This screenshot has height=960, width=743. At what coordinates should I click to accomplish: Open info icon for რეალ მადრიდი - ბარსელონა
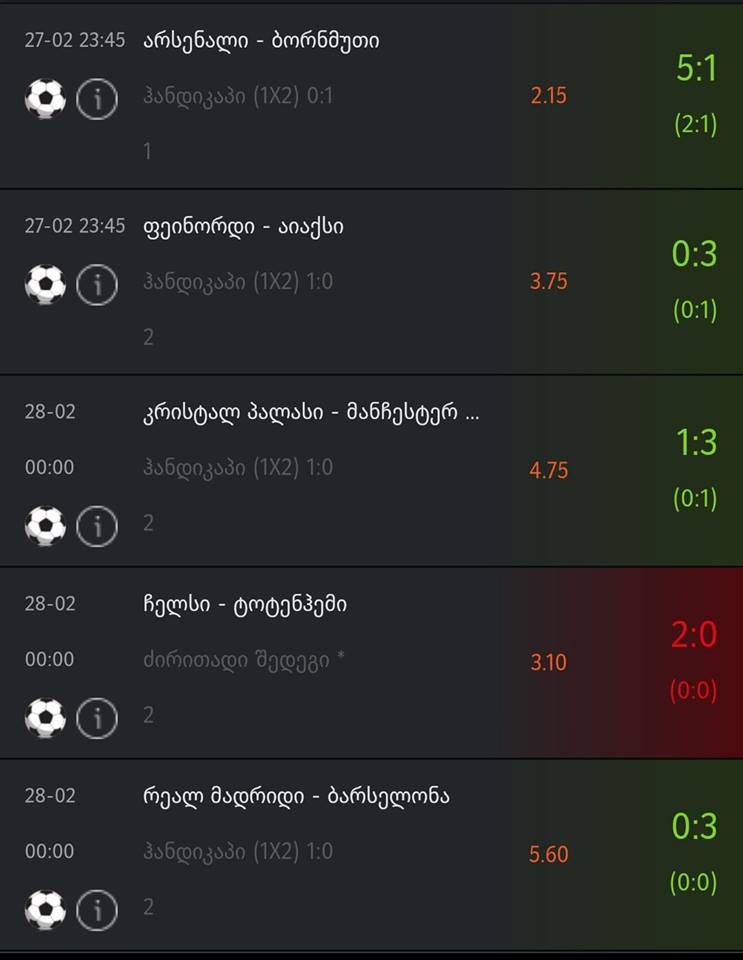[97, 909]
